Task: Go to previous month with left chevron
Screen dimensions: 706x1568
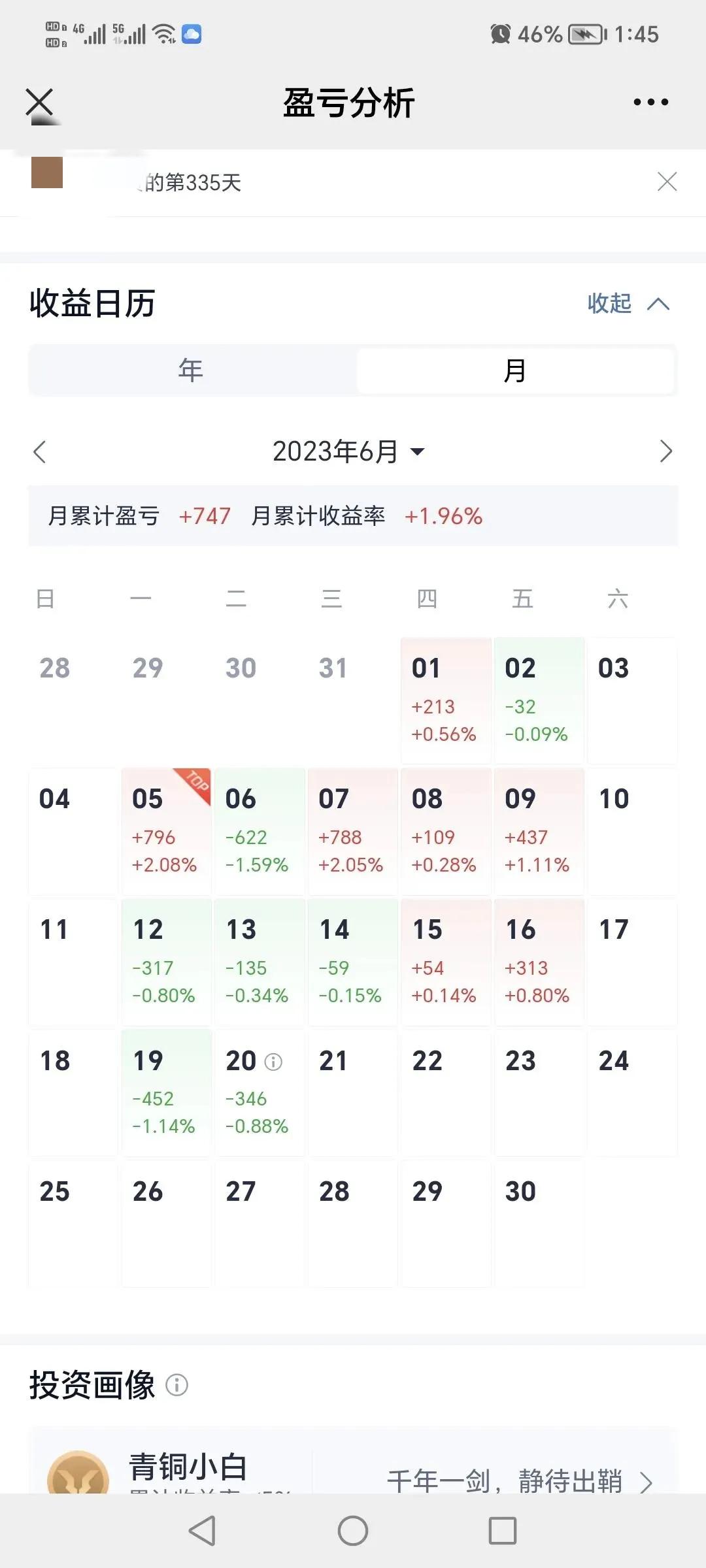Action: click(x=39, y=451)
